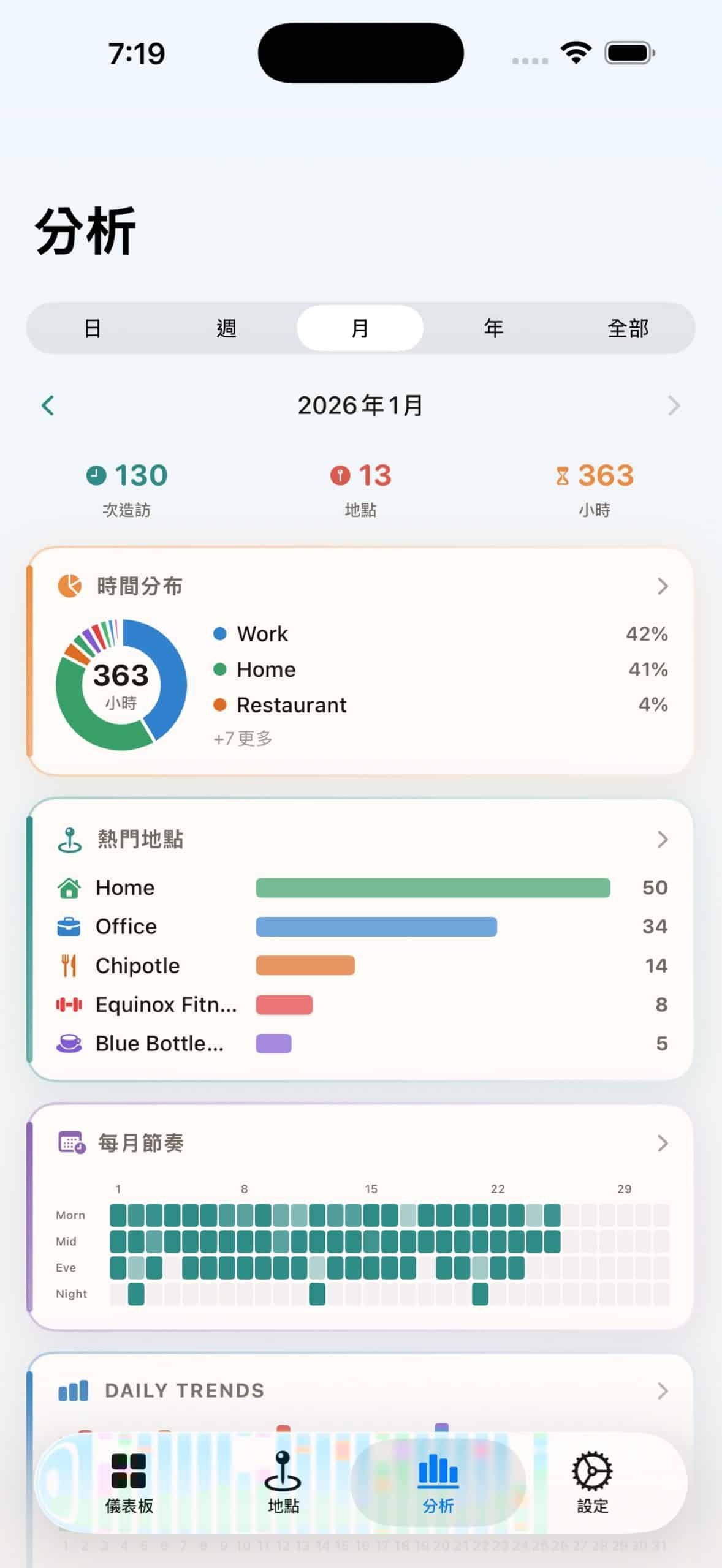Expand the 時間分布 card details

(663, 586)
